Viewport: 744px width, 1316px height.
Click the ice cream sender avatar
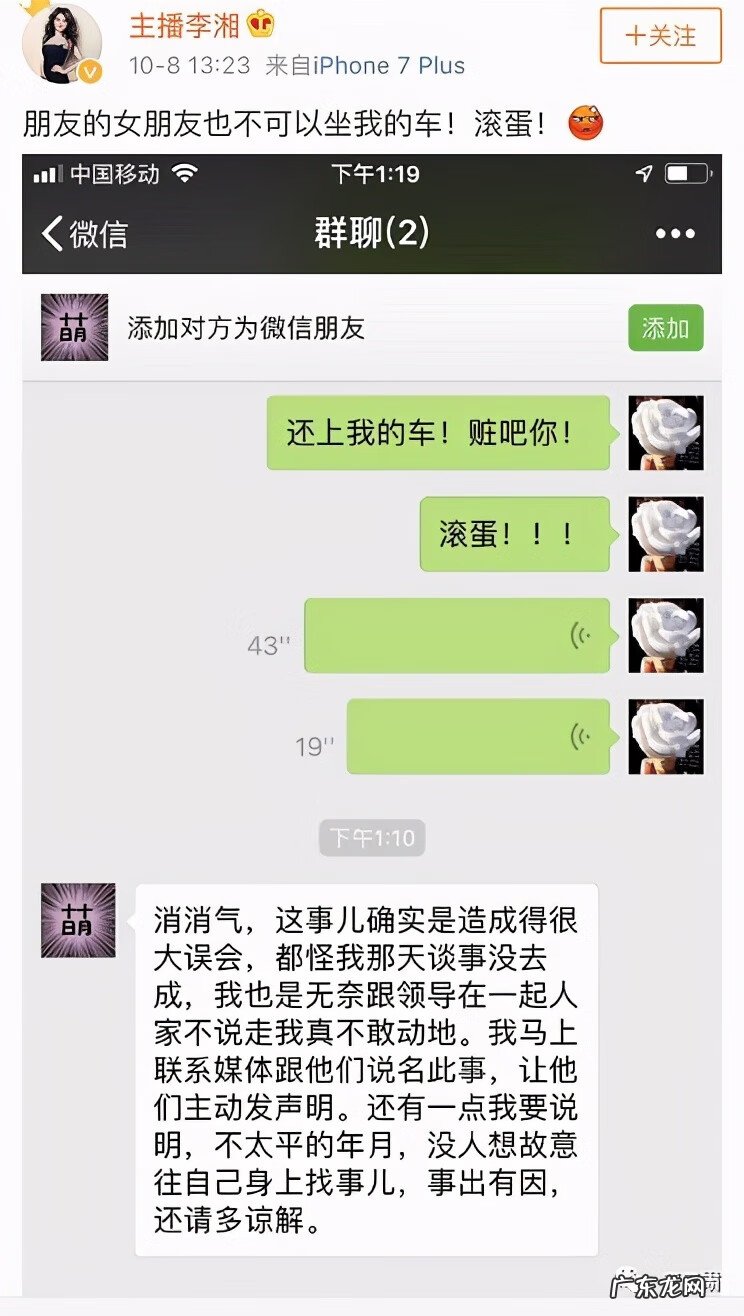[665, 433]
